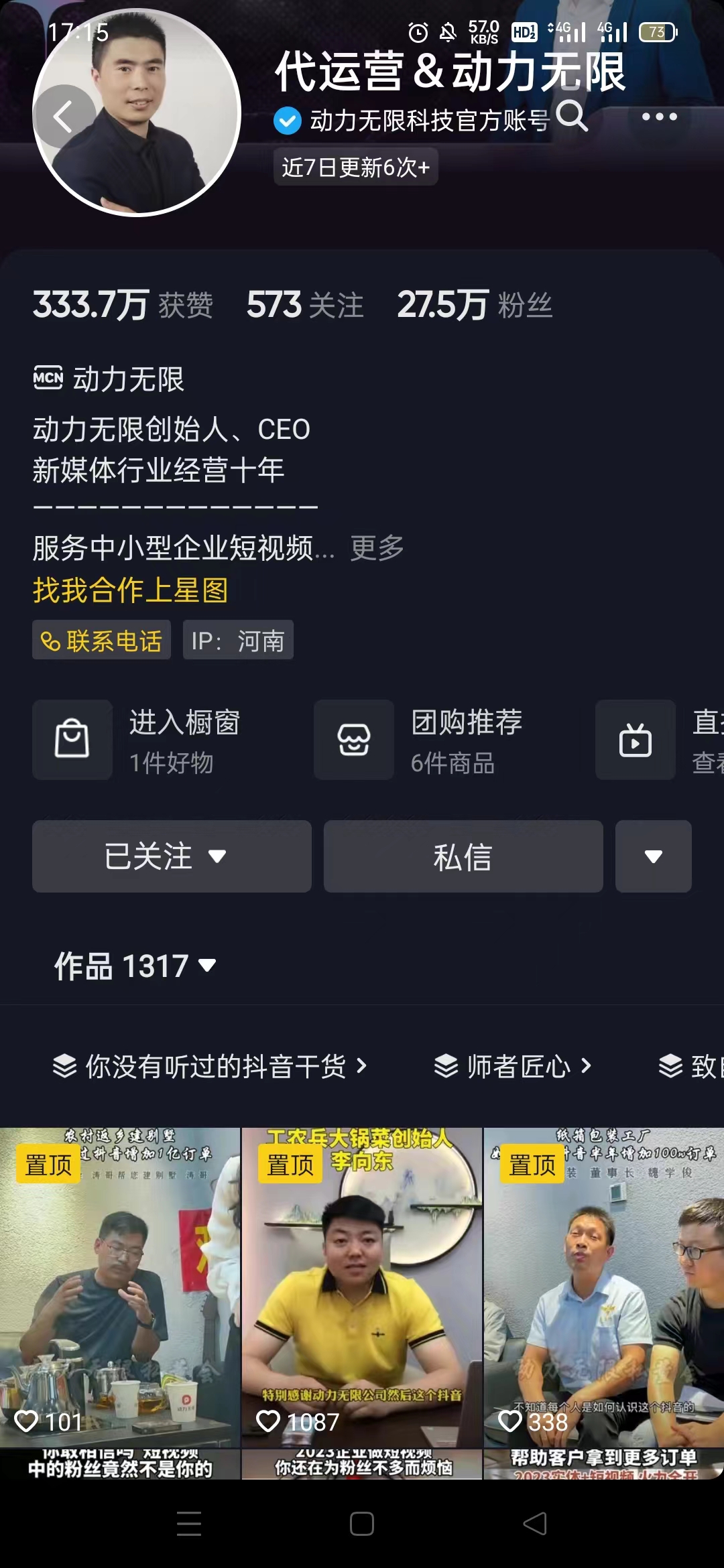
Task: Expand the bio with 更多
Action: tap(377, 548)
